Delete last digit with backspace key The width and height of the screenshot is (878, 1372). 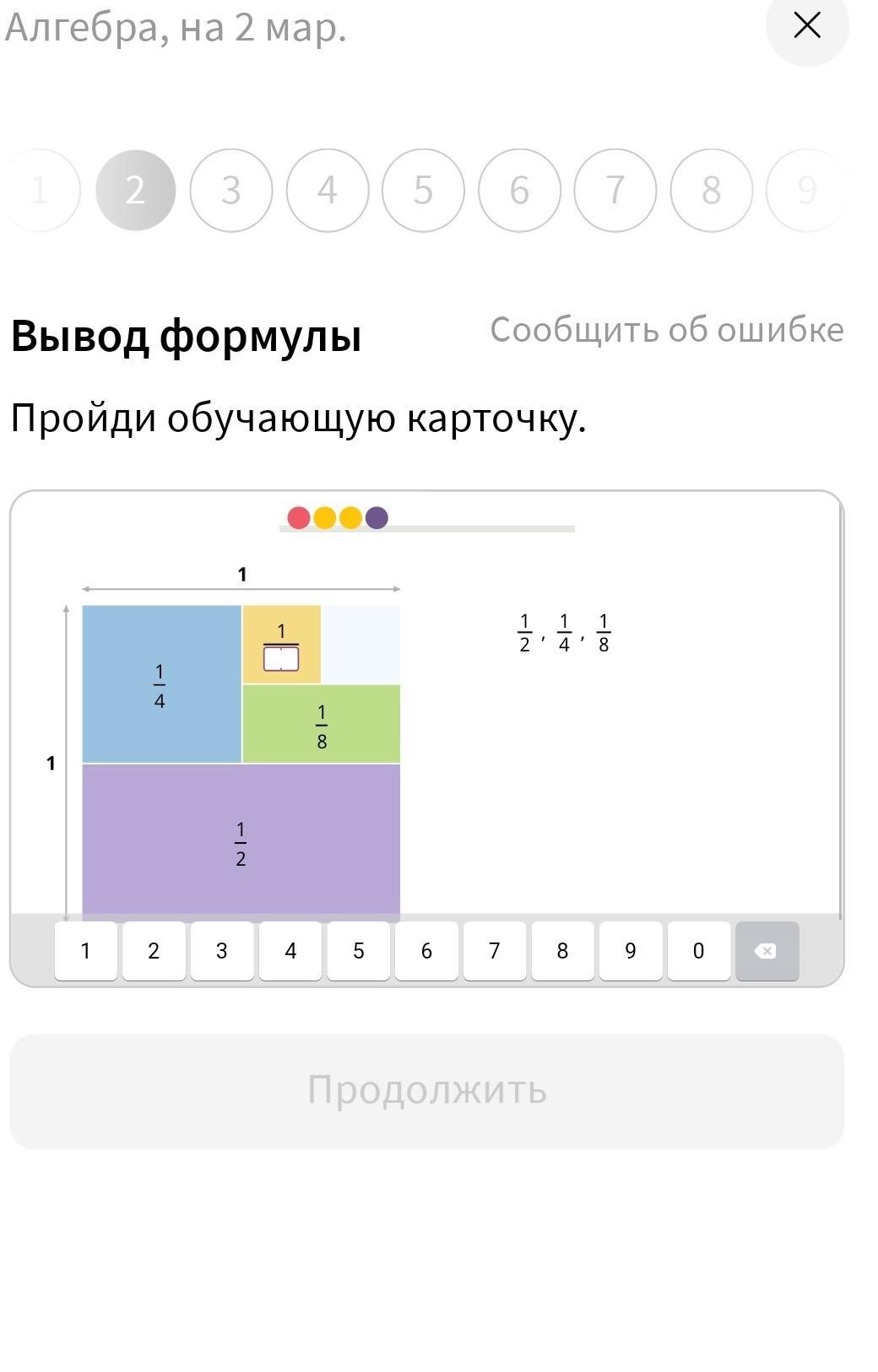766,951
